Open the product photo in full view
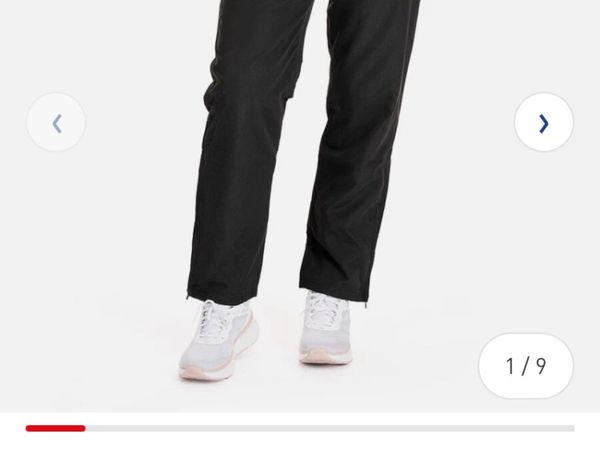600x450 pixels. click(x=290, y=200)
